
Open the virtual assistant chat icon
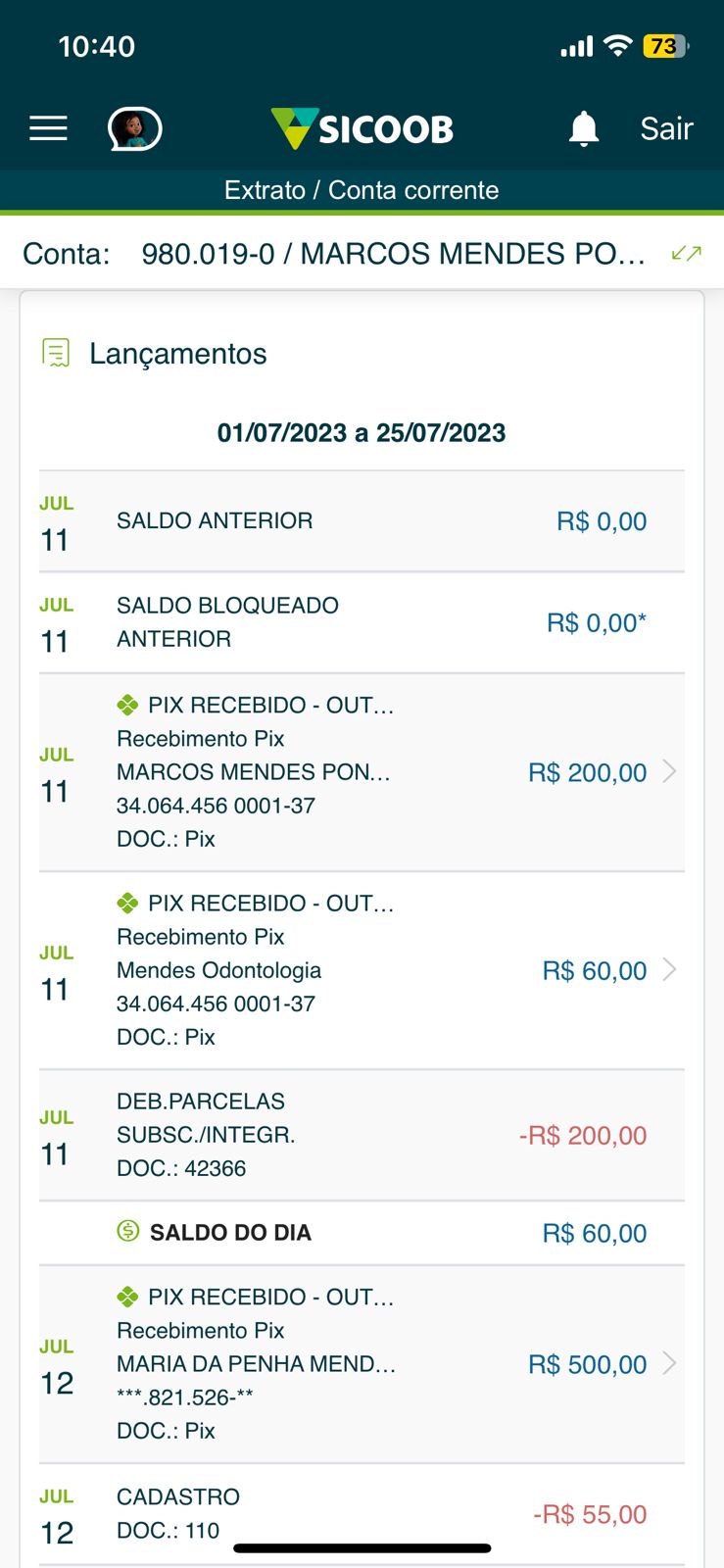tap(134, 128)
